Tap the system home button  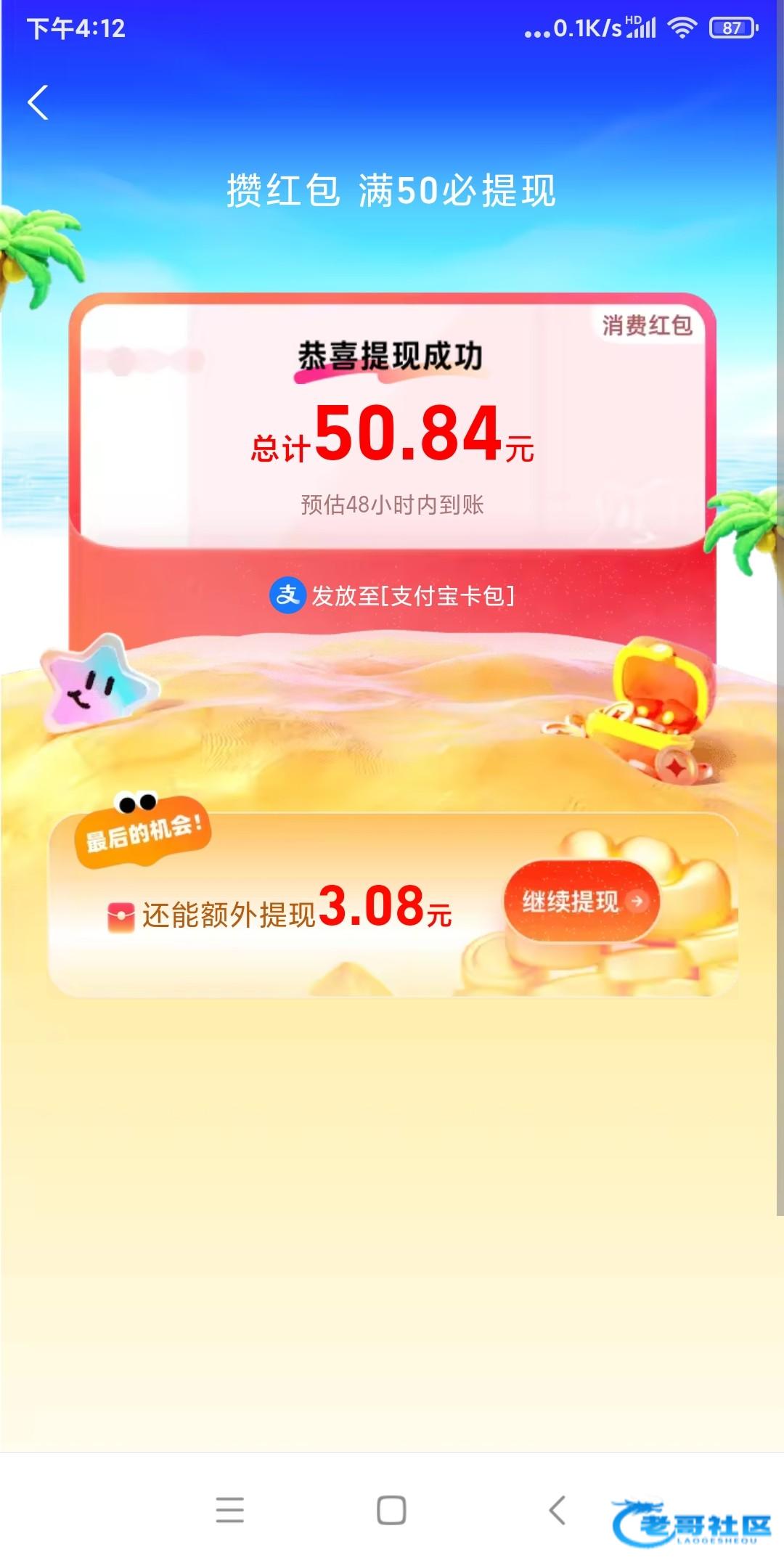pos(391,1510)
